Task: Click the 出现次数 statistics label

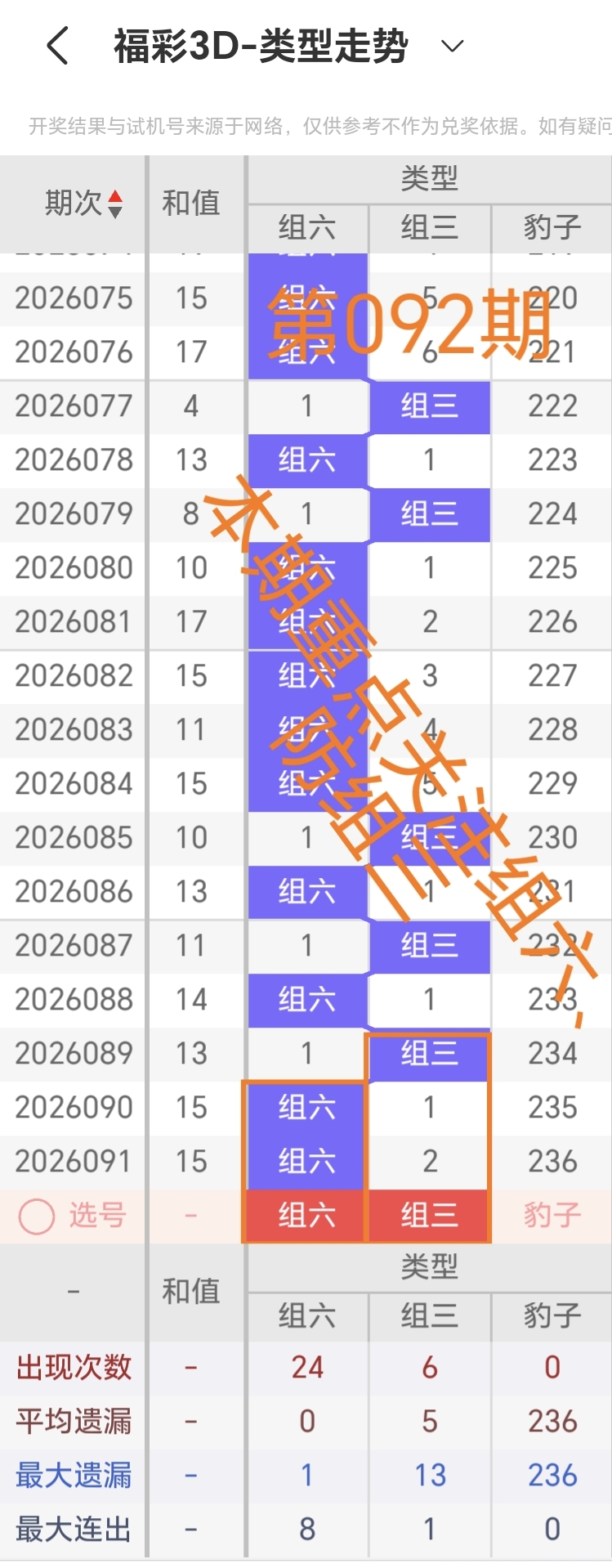Action: [x=72, y=1368]
